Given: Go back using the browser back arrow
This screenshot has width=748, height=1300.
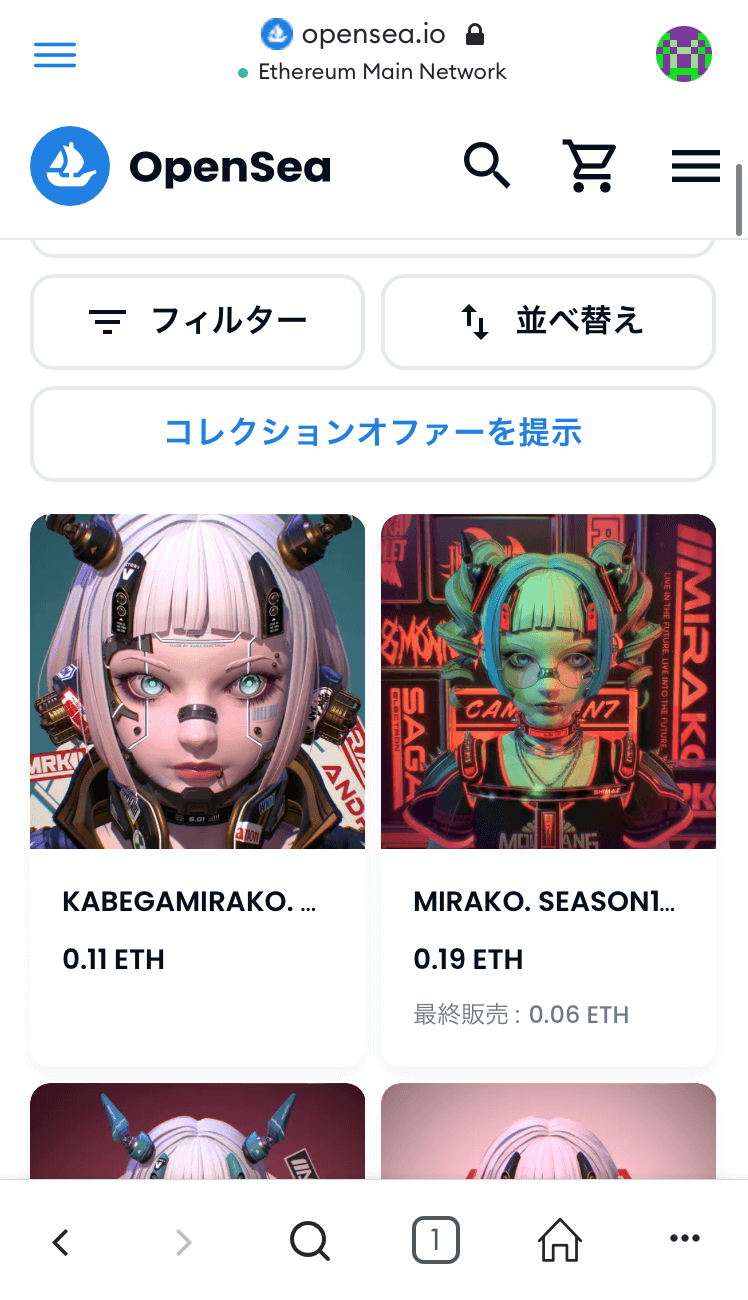Looking at the screenshot, I should click(60, 1241).
